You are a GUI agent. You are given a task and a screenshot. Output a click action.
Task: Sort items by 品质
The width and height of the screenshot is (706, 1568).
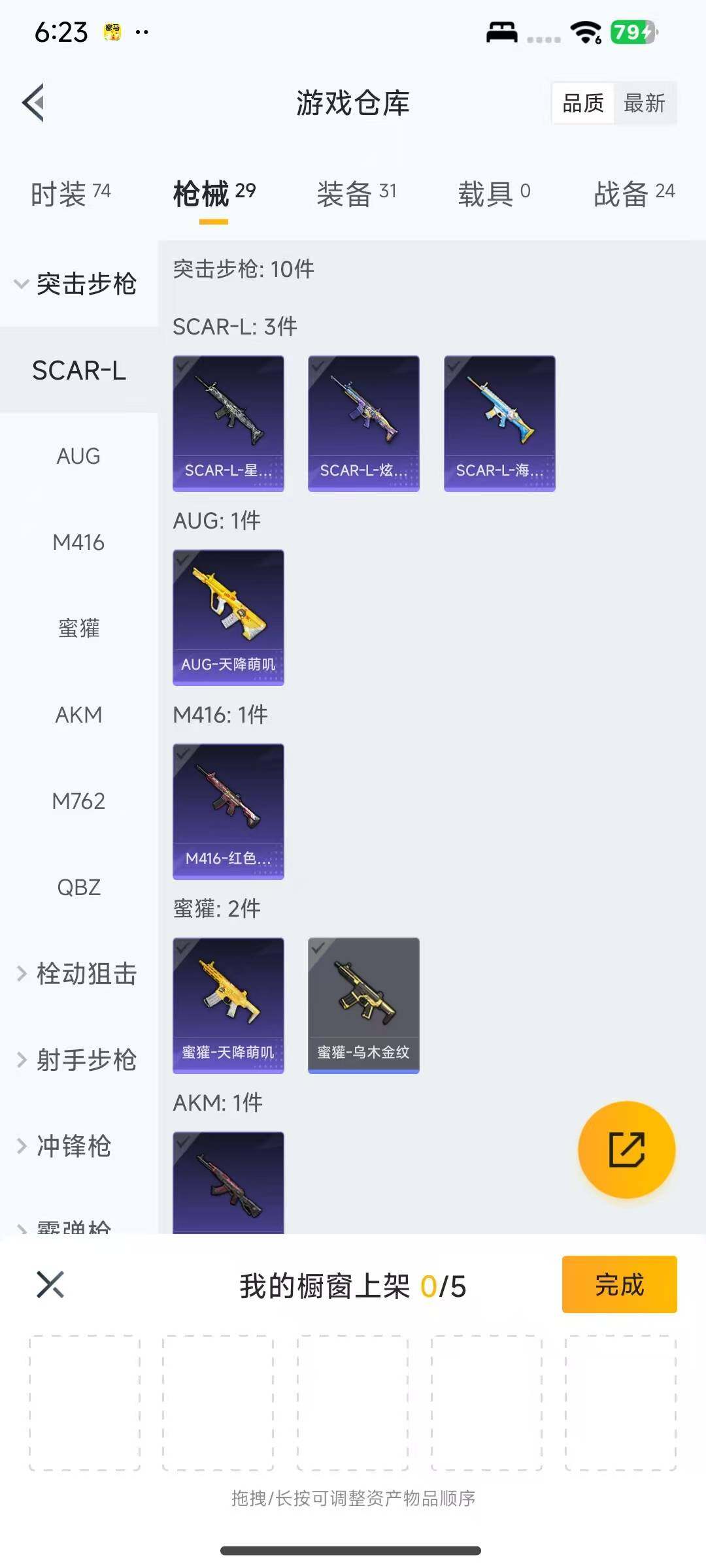[584, 103]
